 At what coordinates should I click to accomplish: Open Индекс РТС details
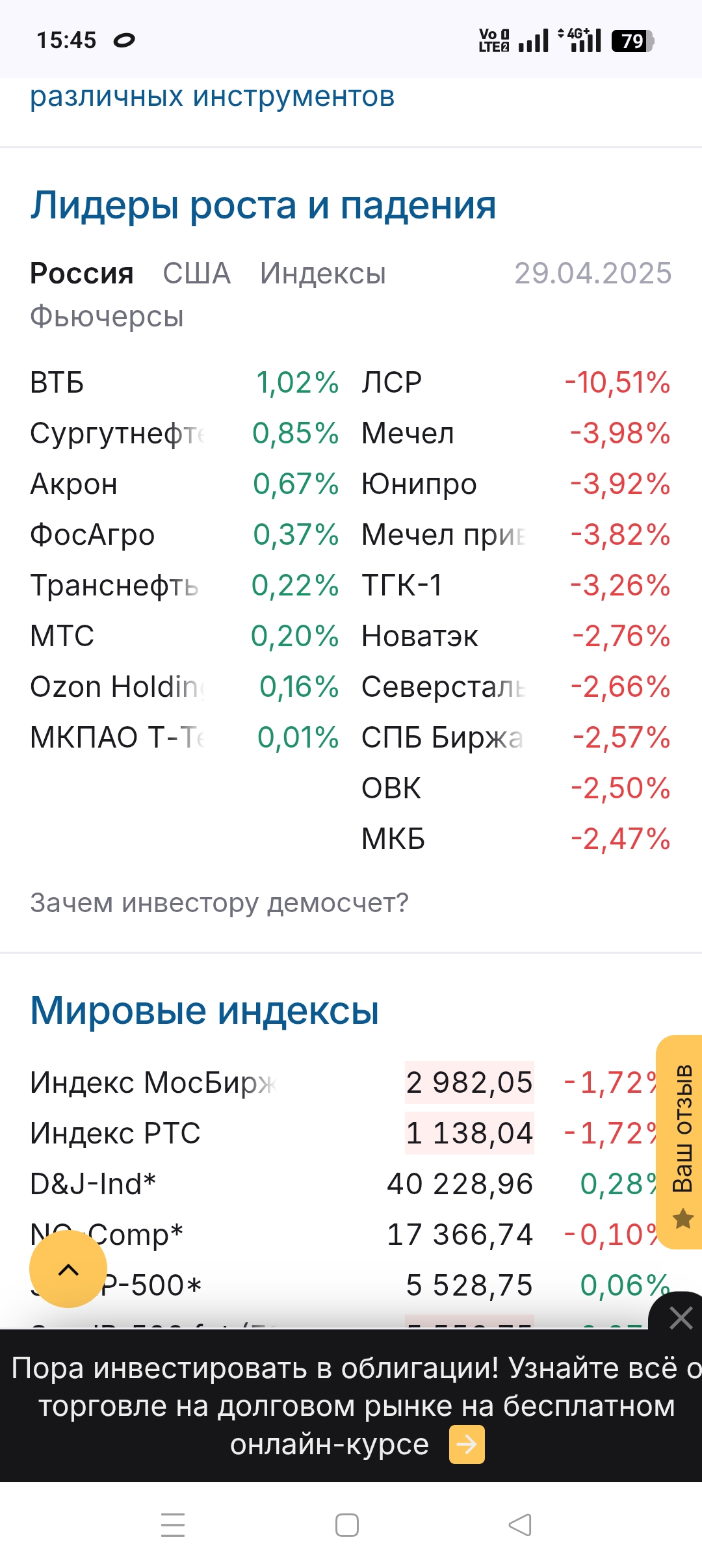[115, 1133]
